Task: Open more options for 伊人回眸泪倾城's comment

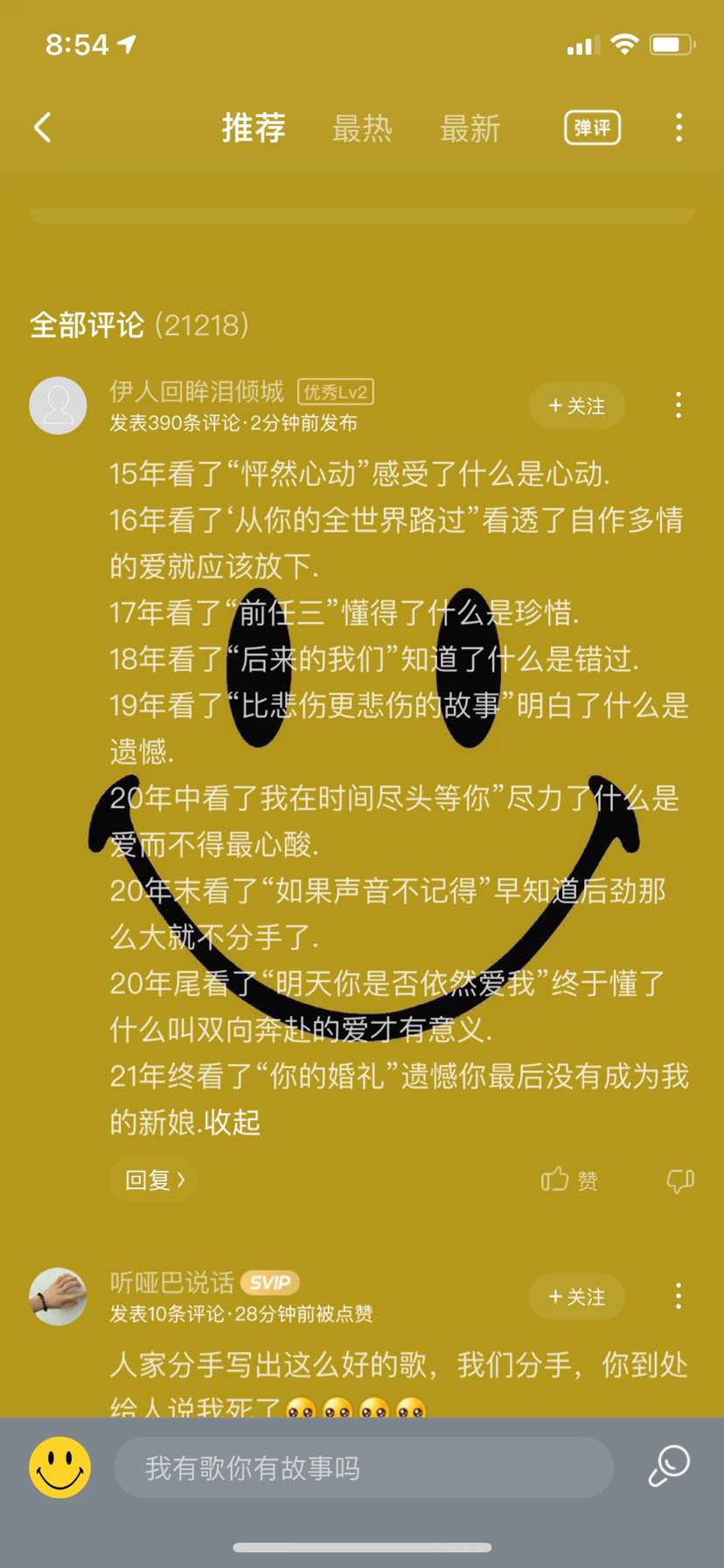Action: pos(679,405)
